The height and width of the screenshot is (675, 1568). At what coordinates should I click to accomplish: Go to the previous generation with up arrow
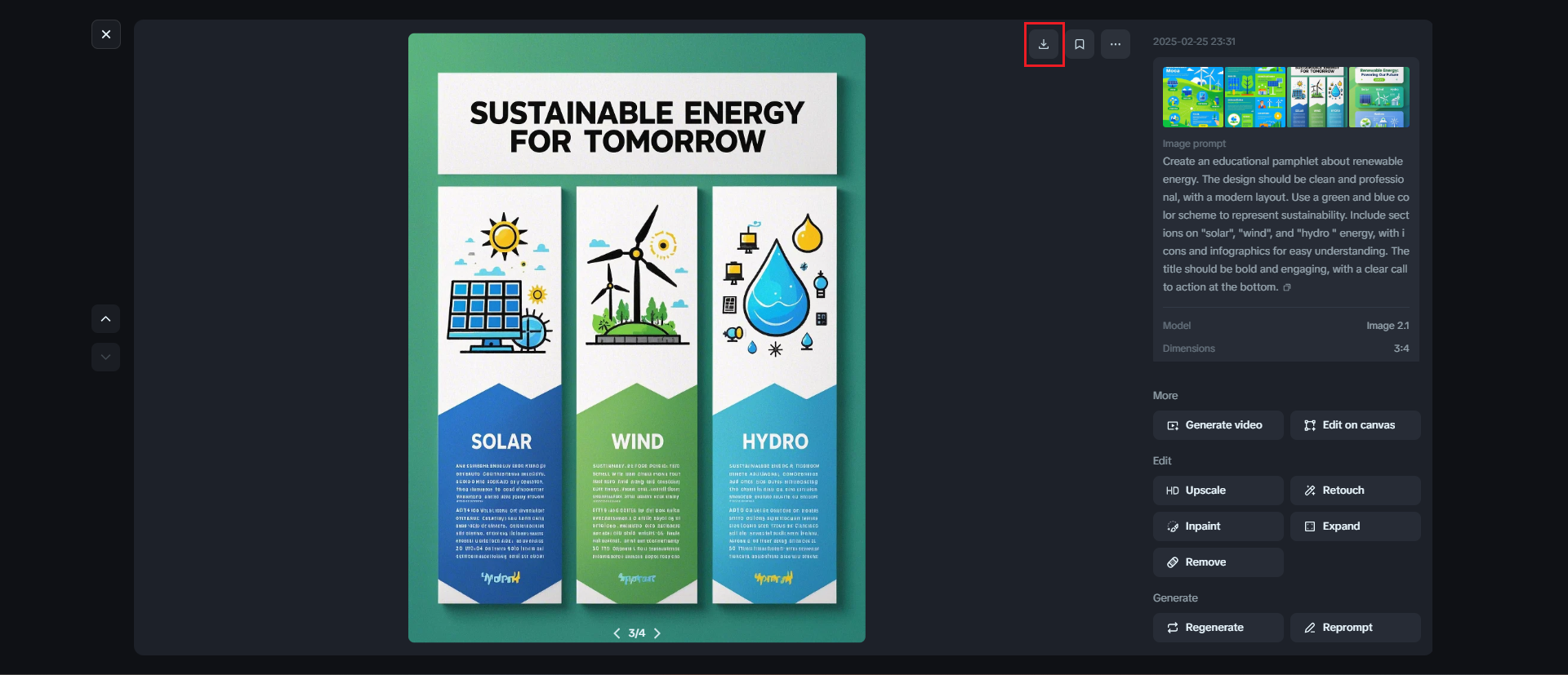click(105, 319)
